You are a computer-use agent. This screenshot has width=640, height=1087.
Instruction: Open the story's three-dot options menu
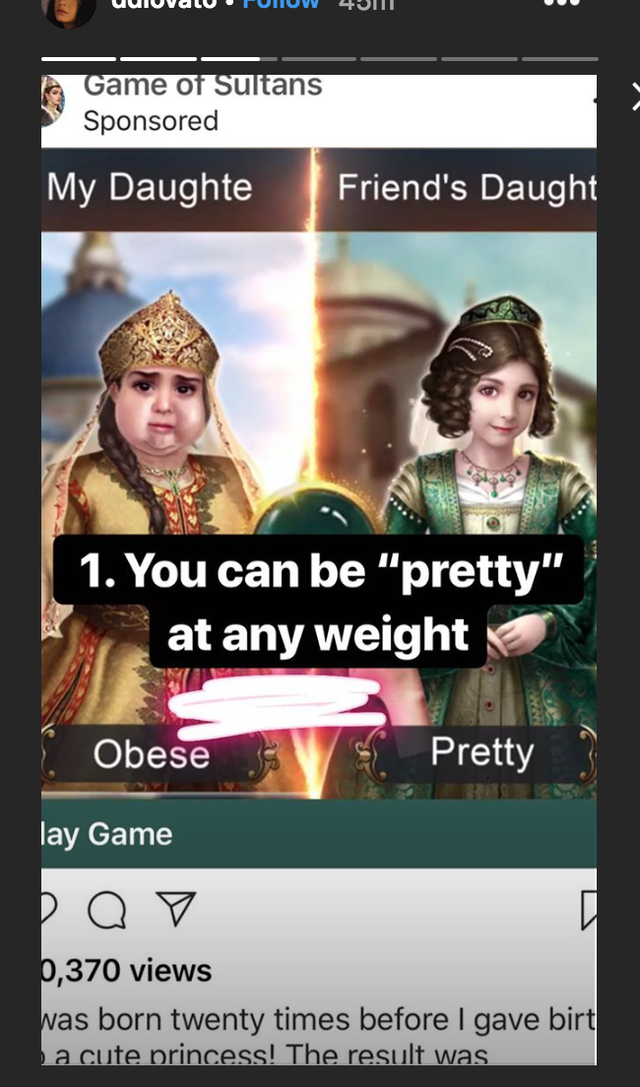(x=562, y=4)
